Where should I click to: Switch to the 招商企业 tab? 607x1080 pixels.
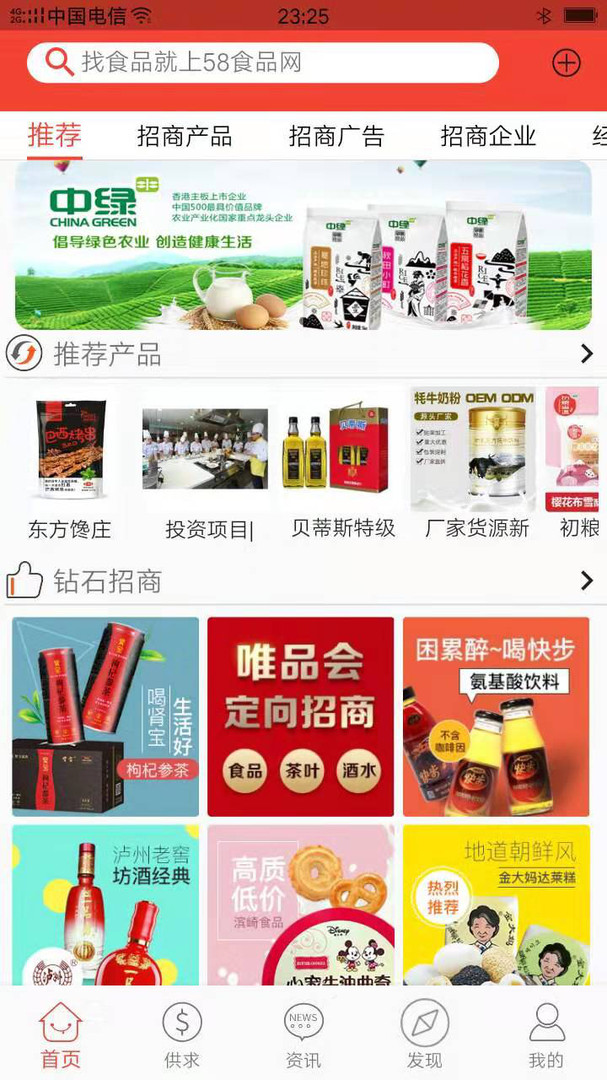coord(488,136)
